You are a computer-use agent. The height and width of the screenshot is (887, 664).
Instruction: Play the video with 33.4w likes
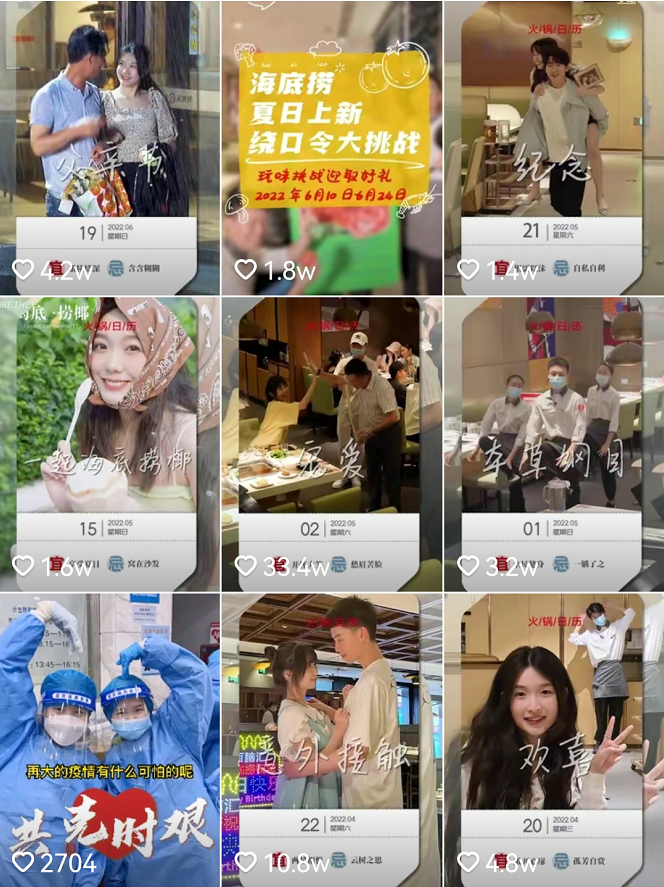(x=331, y=435)
